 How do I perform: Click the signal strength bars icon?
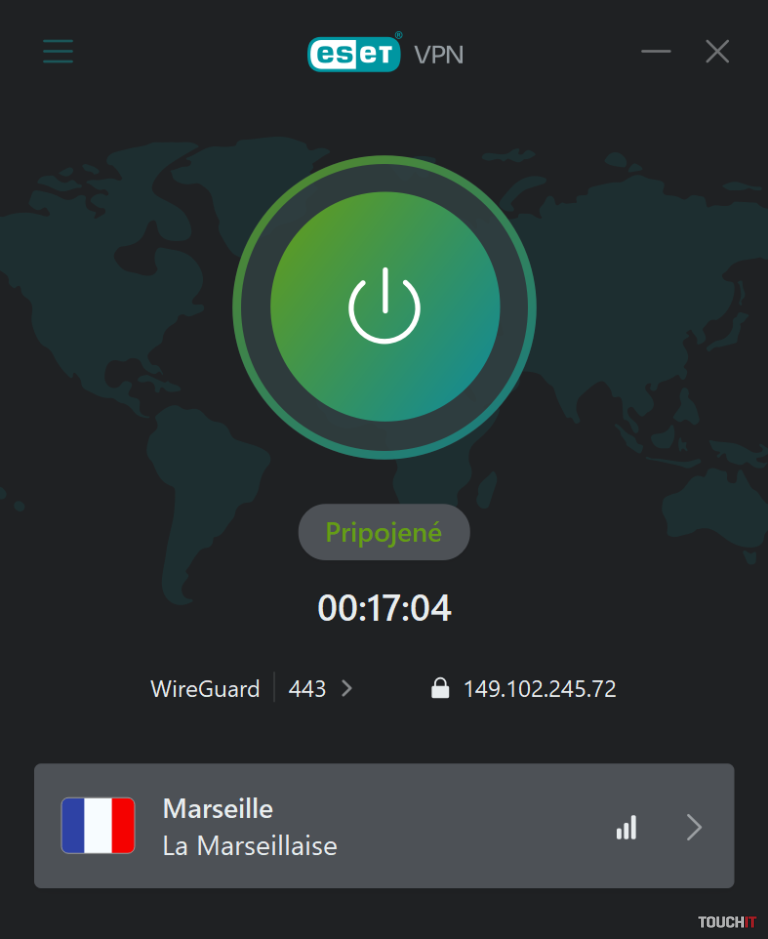626,827
